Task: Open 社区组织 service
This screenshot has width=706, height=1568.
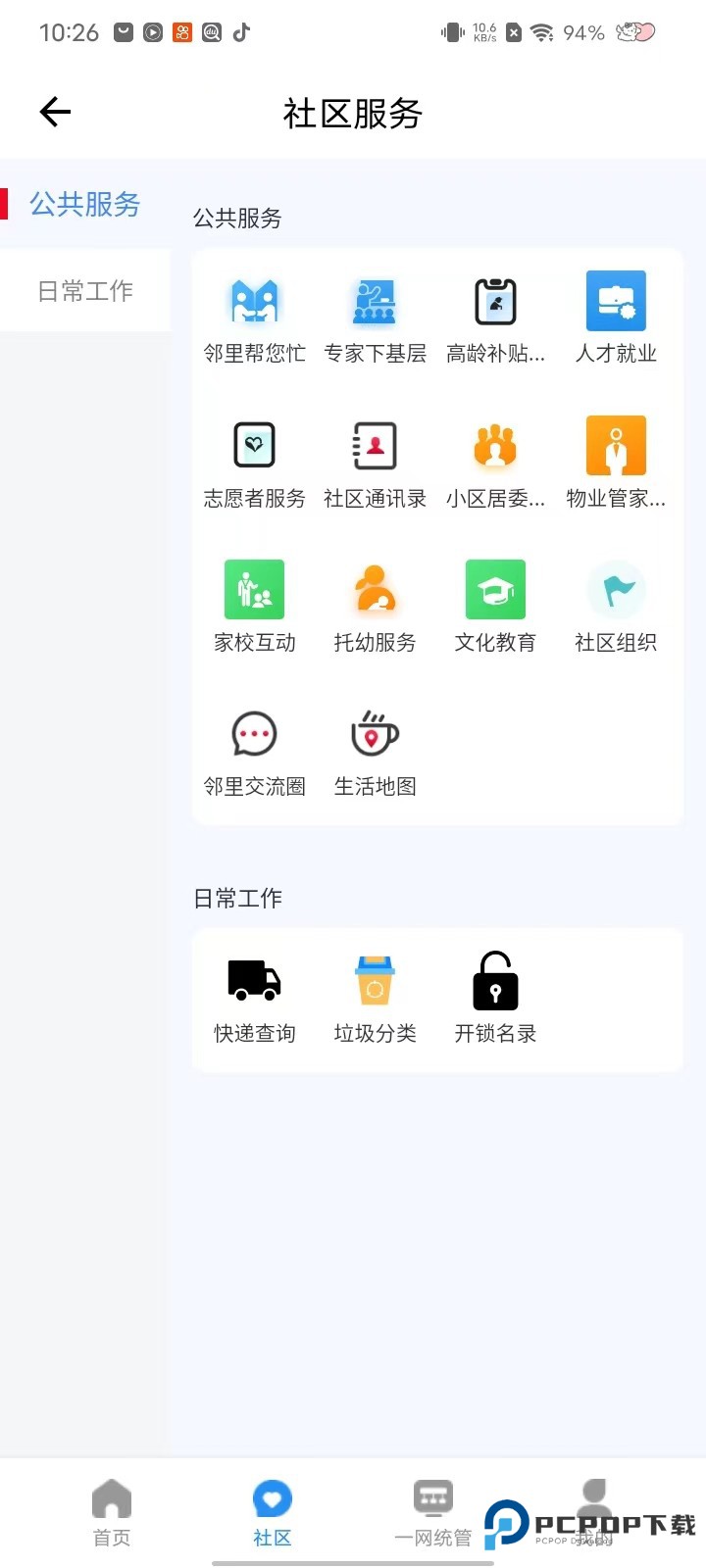Action: pyautogui.click(x=616, y=608)
